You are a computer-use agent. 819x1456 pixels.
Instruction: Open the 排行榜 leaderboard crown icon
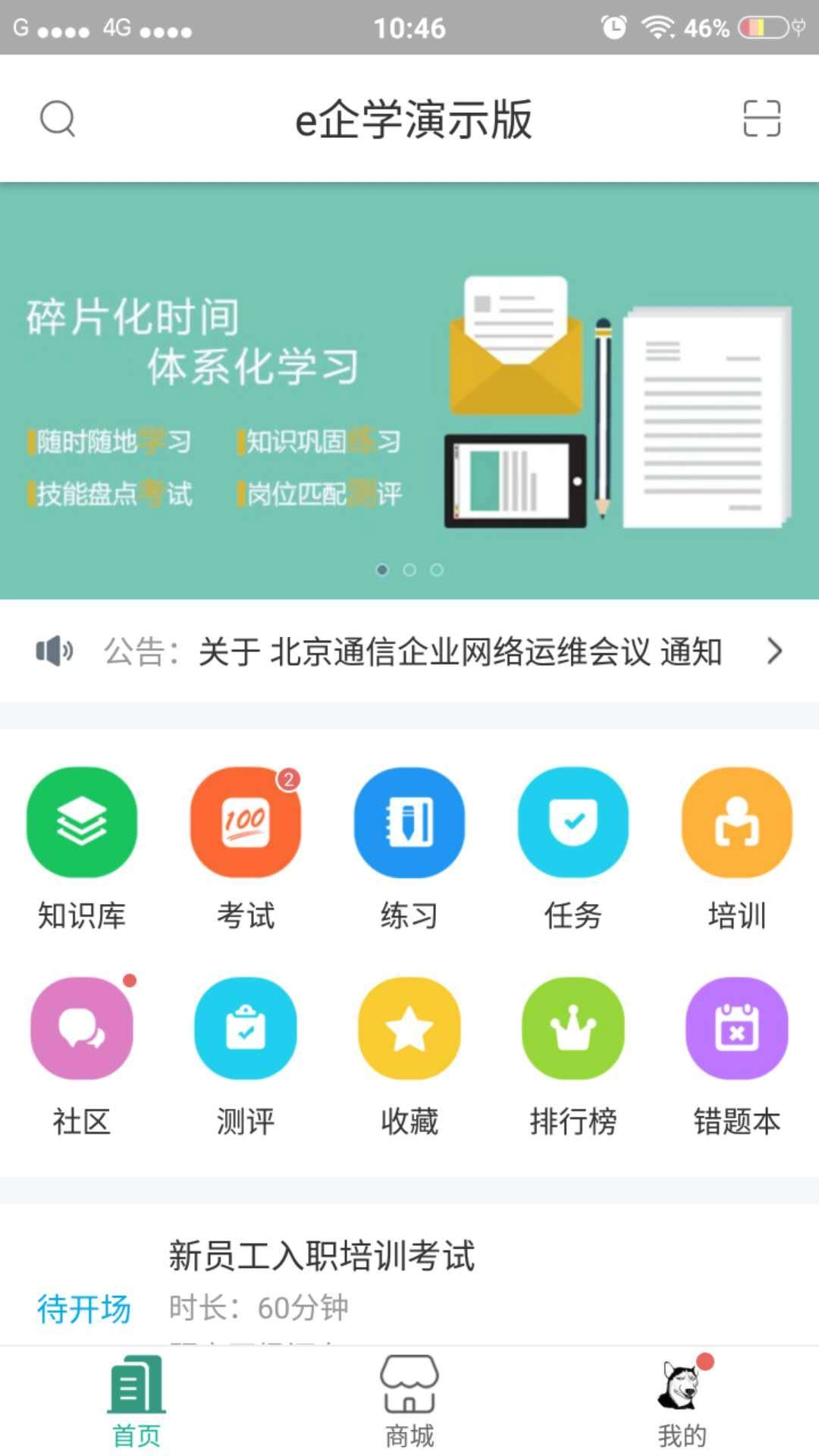tap(573, 1028)
